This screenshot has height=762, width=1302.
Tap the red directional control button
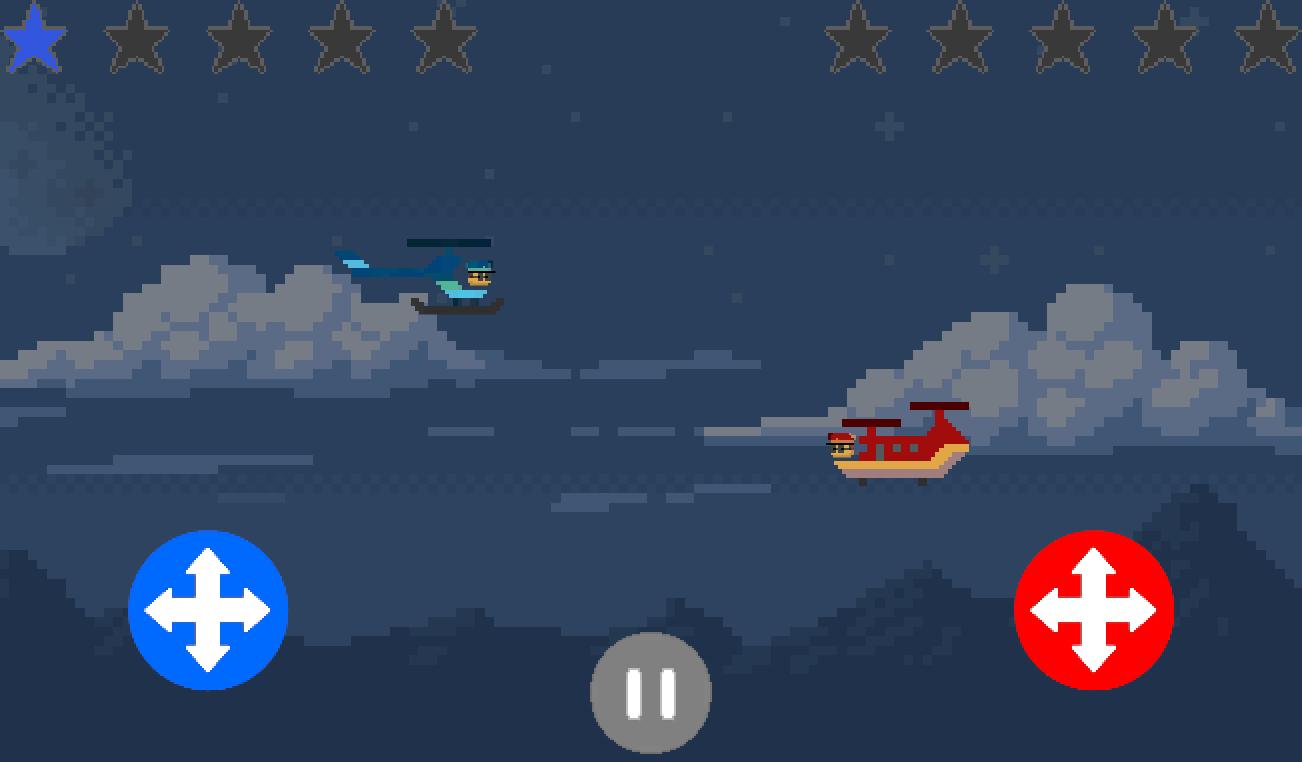[x=1093, y=610]
